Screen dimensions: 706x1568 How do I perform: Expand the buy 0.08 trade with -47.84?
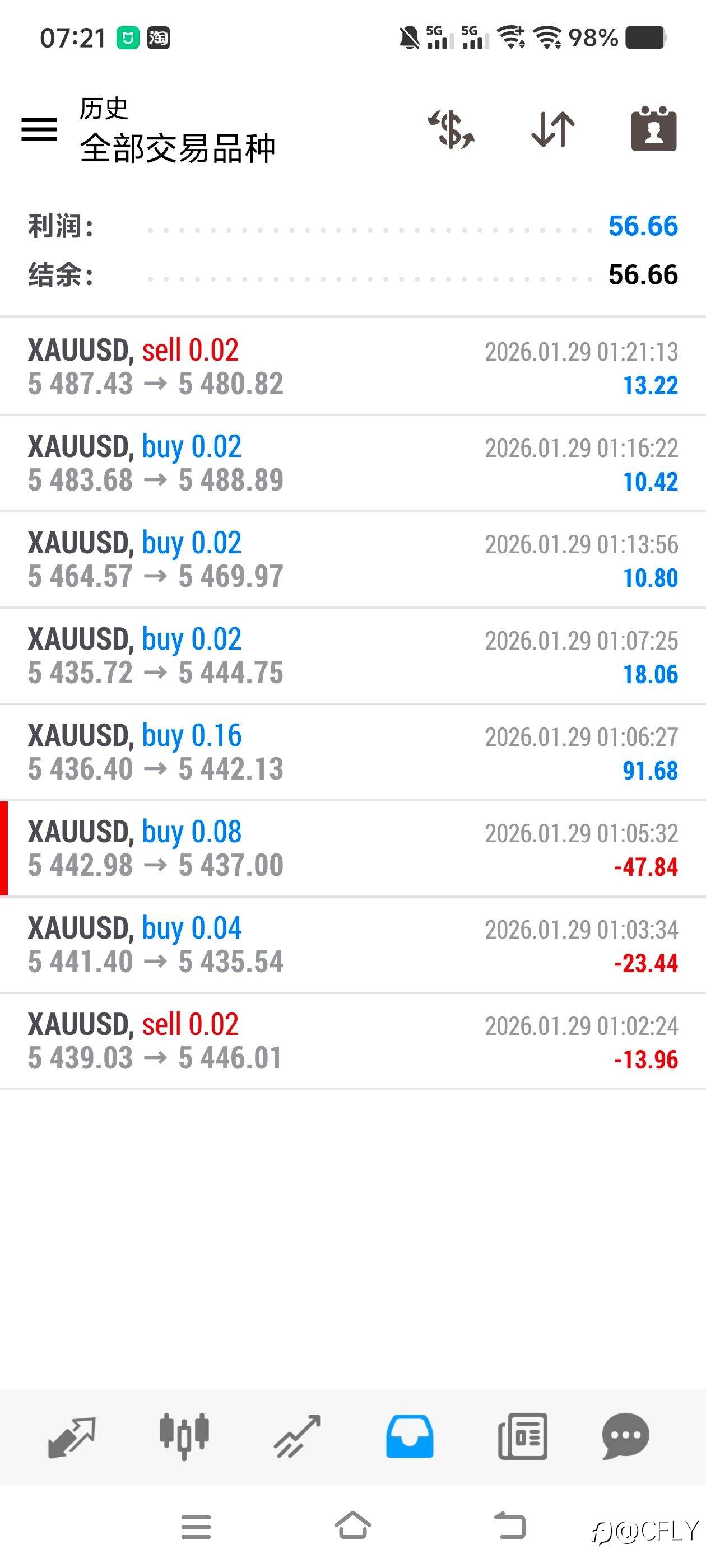(x=352, y=848)
